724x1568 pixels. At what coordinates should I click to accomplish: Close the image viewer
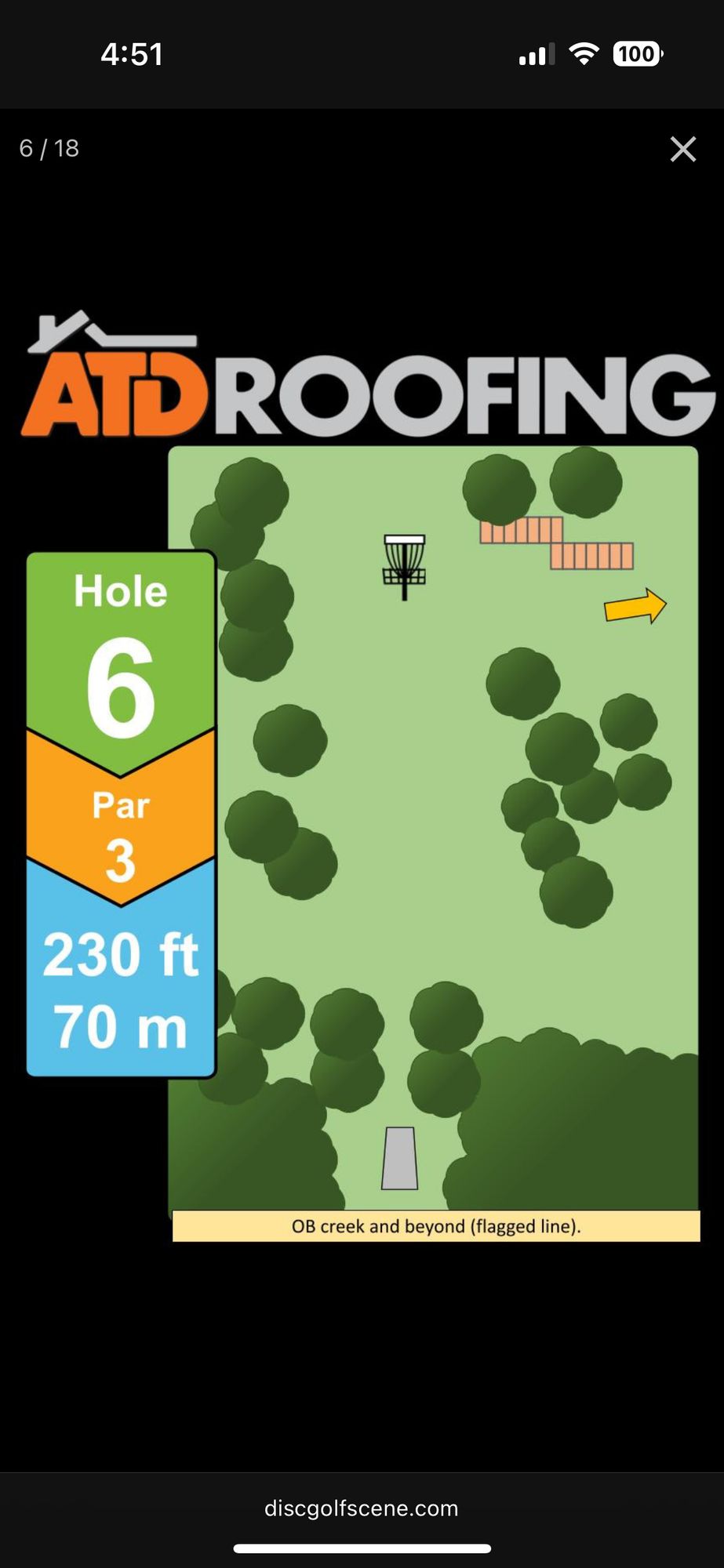click(x=682, y=149)
